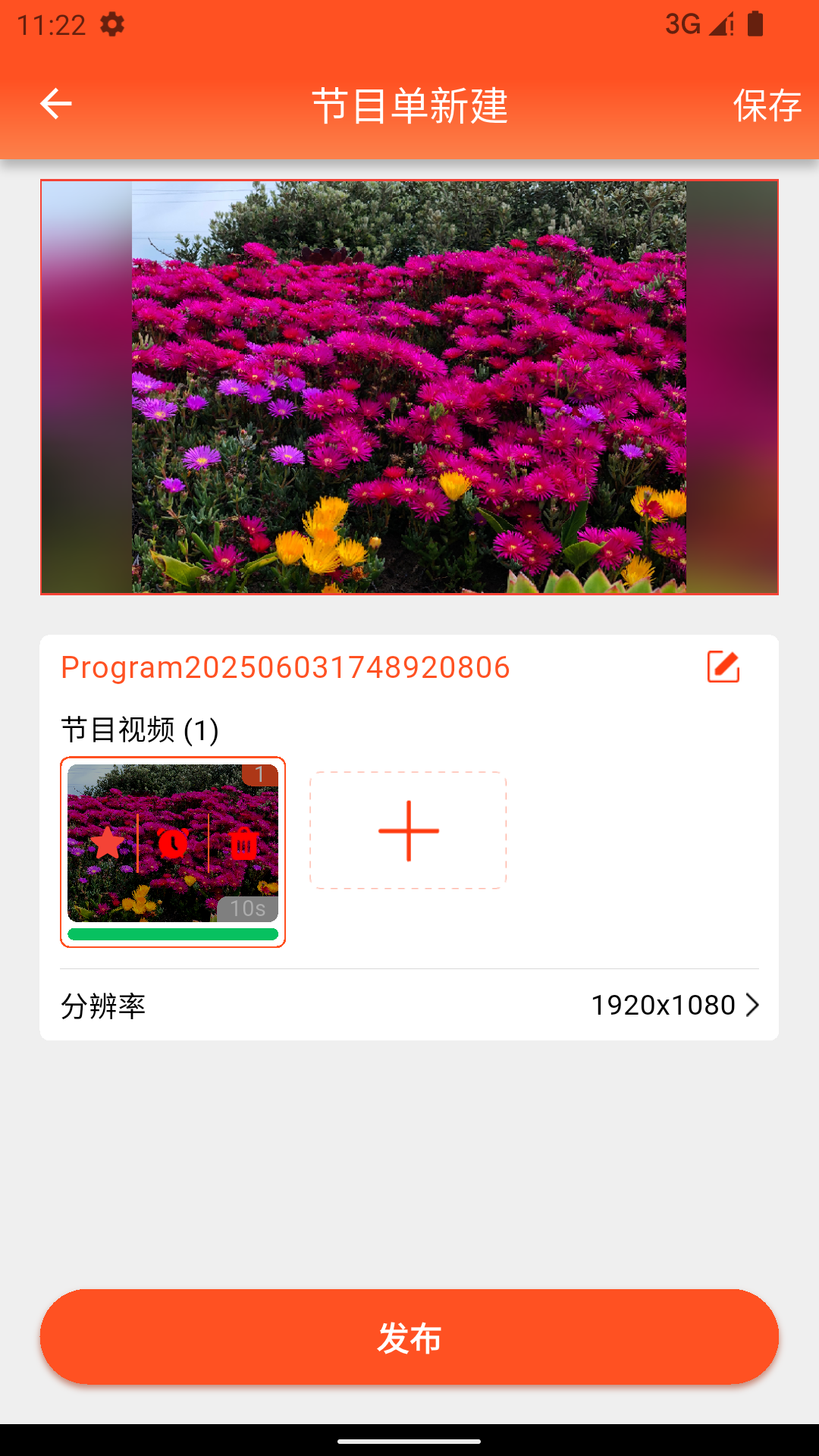Select the 节目单新建 title bar

(x=409, y=105)
